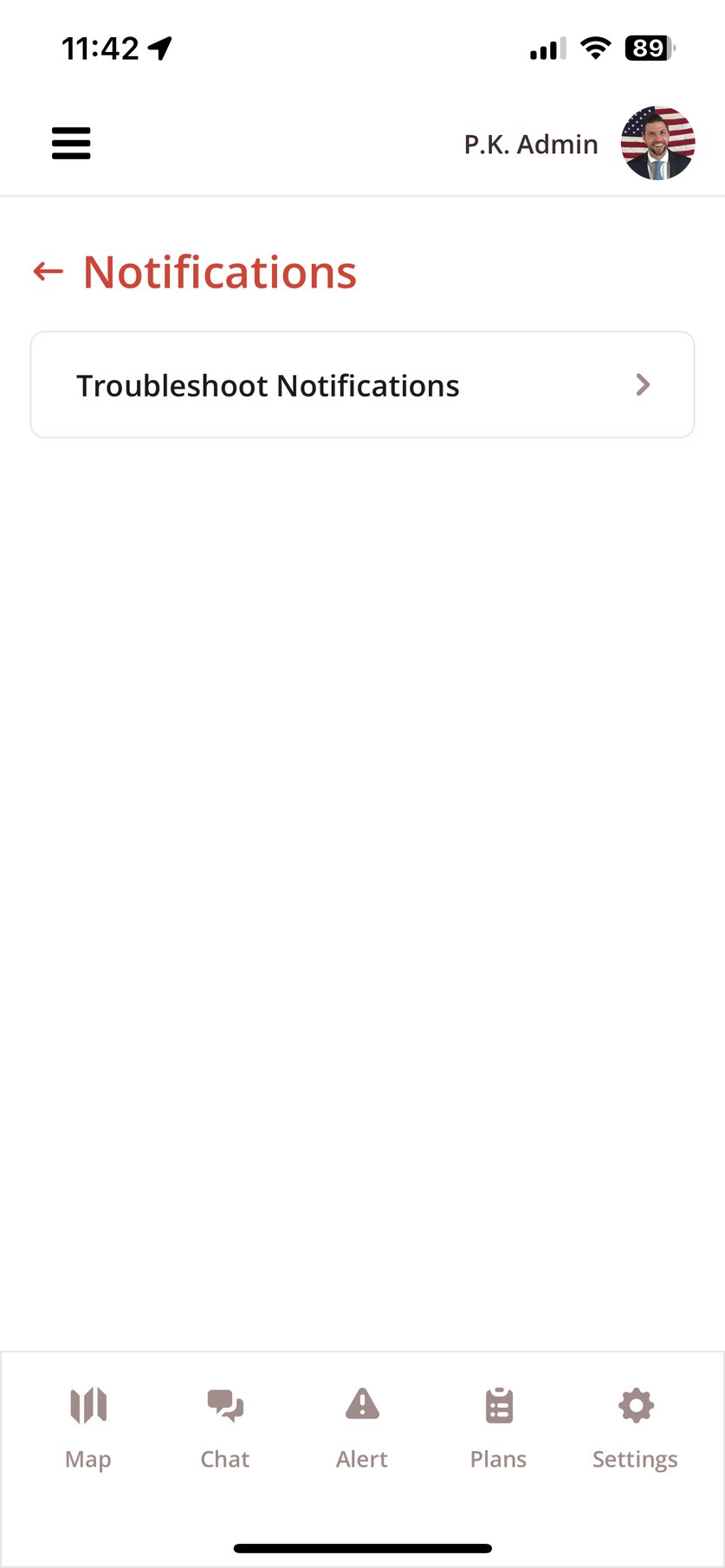Tap the P.K. Admin profile name
Image resolution: width=725 pixels, height=1568 pixels.
[532, 143]
